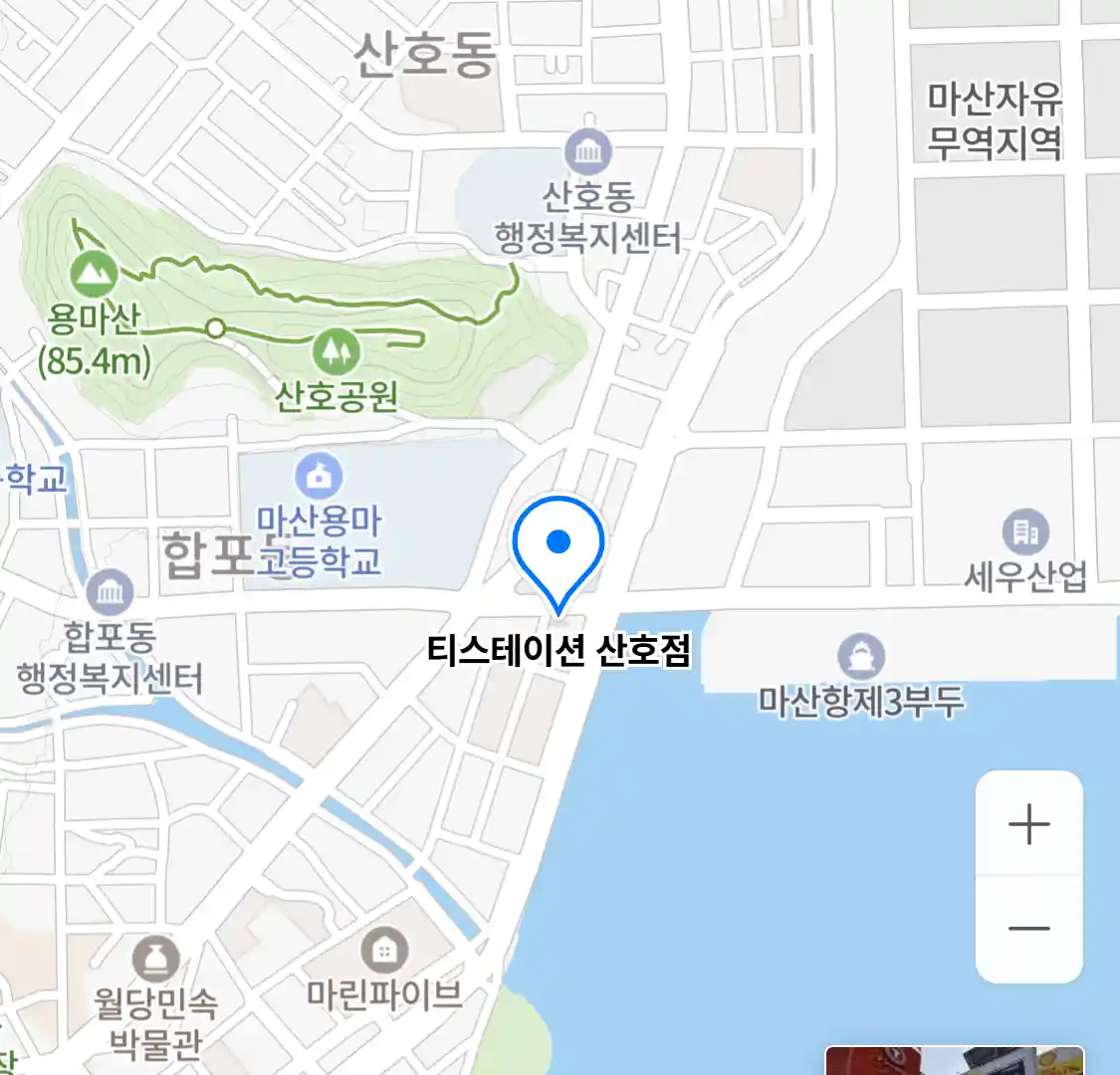This screenshot has width=1120, height=1075.
Task: Open the street view photo thumbnail
Action: tap(954, 1060)
